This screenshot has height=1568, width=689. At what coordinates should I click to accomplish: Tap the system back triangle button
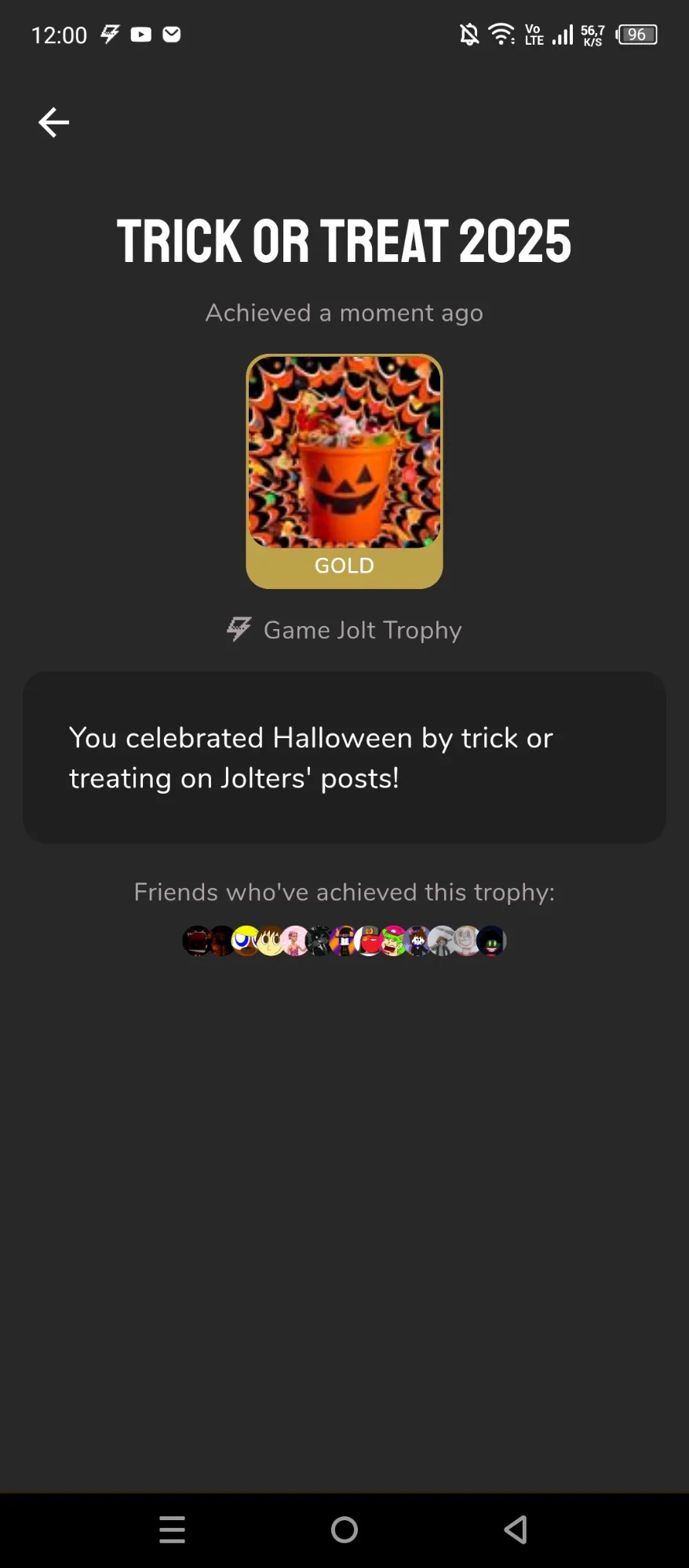tap(516, 1530)
